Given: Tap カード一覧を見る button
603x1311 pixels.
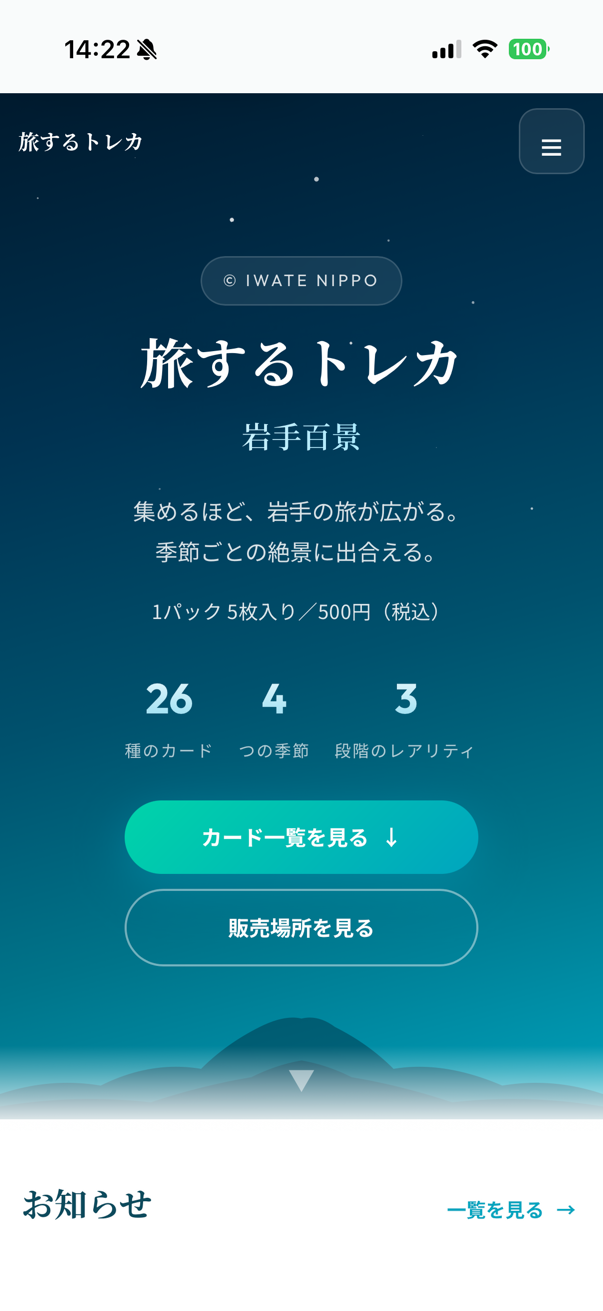Looking at the screenshot, I should 301,837.
